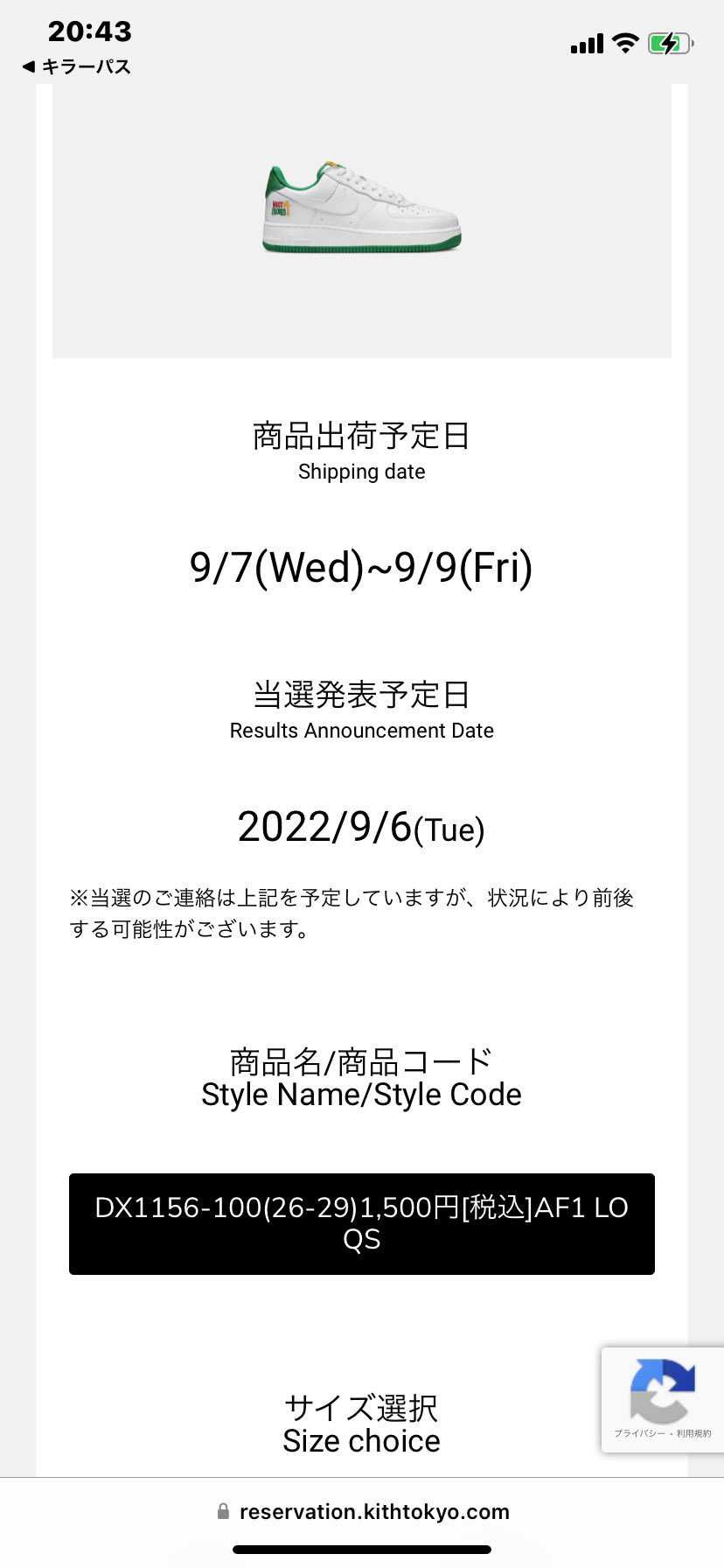724x1568 pixels.
Task: Return to キラーパス via the back label
Action: (86, 65)
